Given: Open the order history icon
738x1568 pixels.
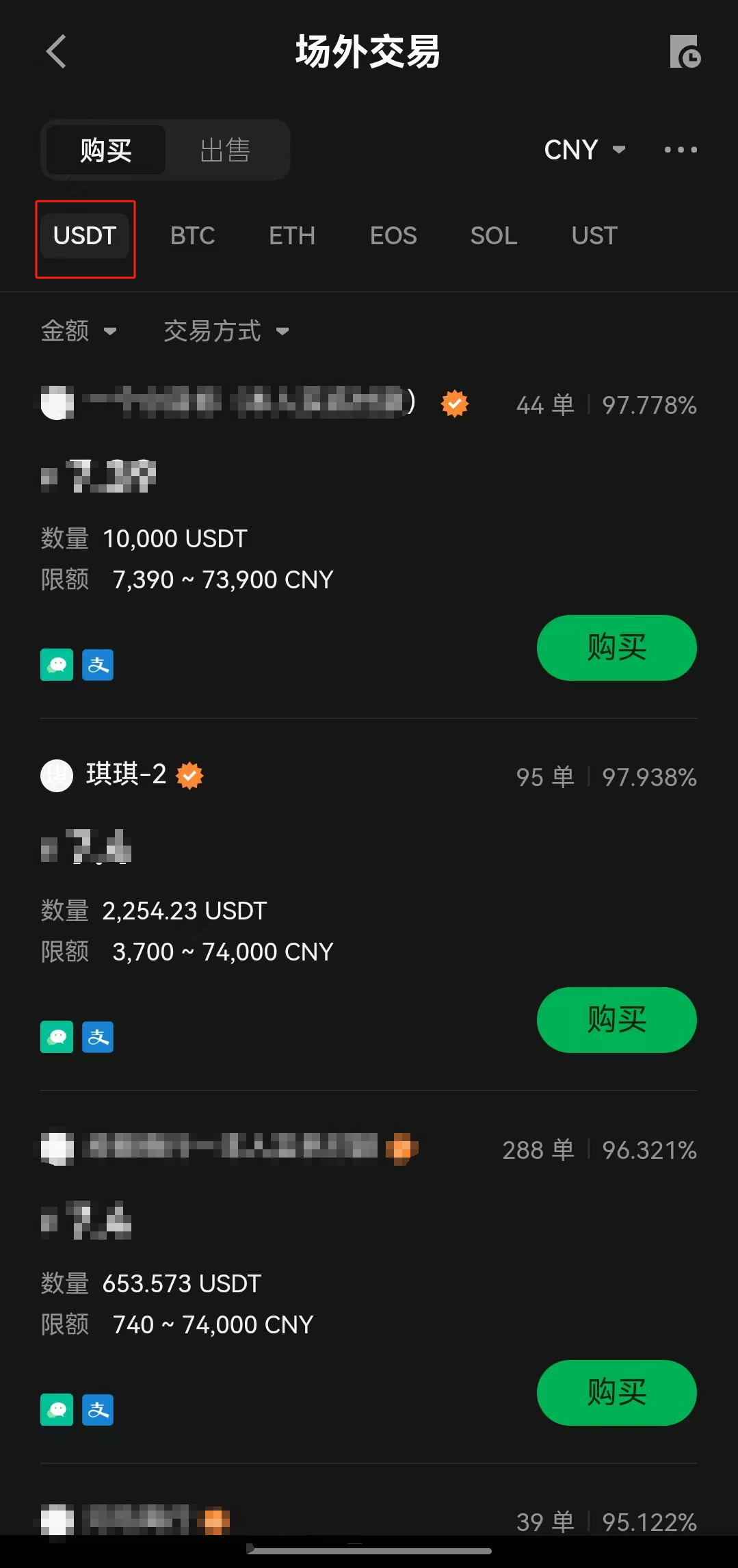Looking at the screenshot, I should tap(685, 52).
